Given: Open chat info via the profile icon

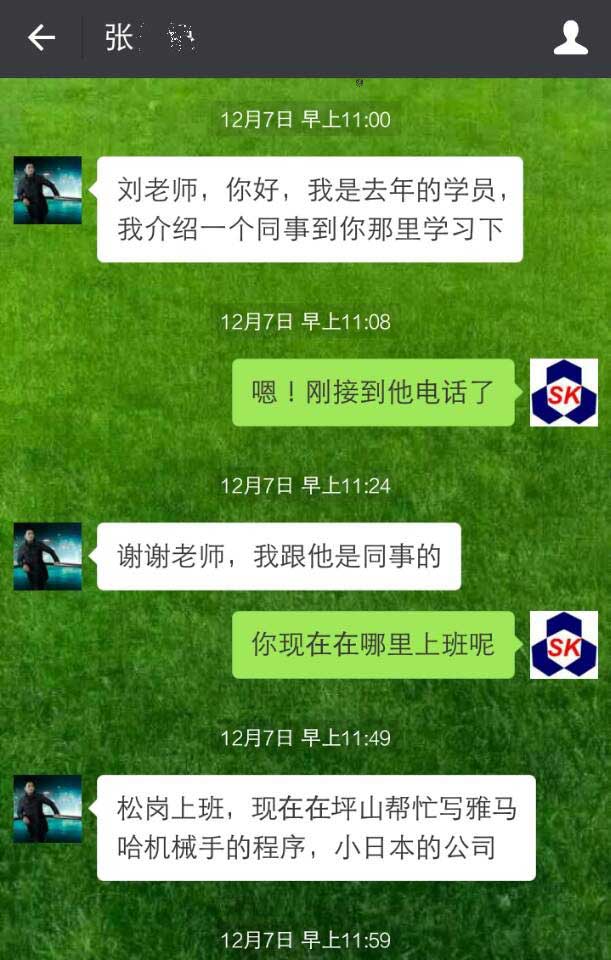Looking at the screenshot, I should (x=570, y=38).
